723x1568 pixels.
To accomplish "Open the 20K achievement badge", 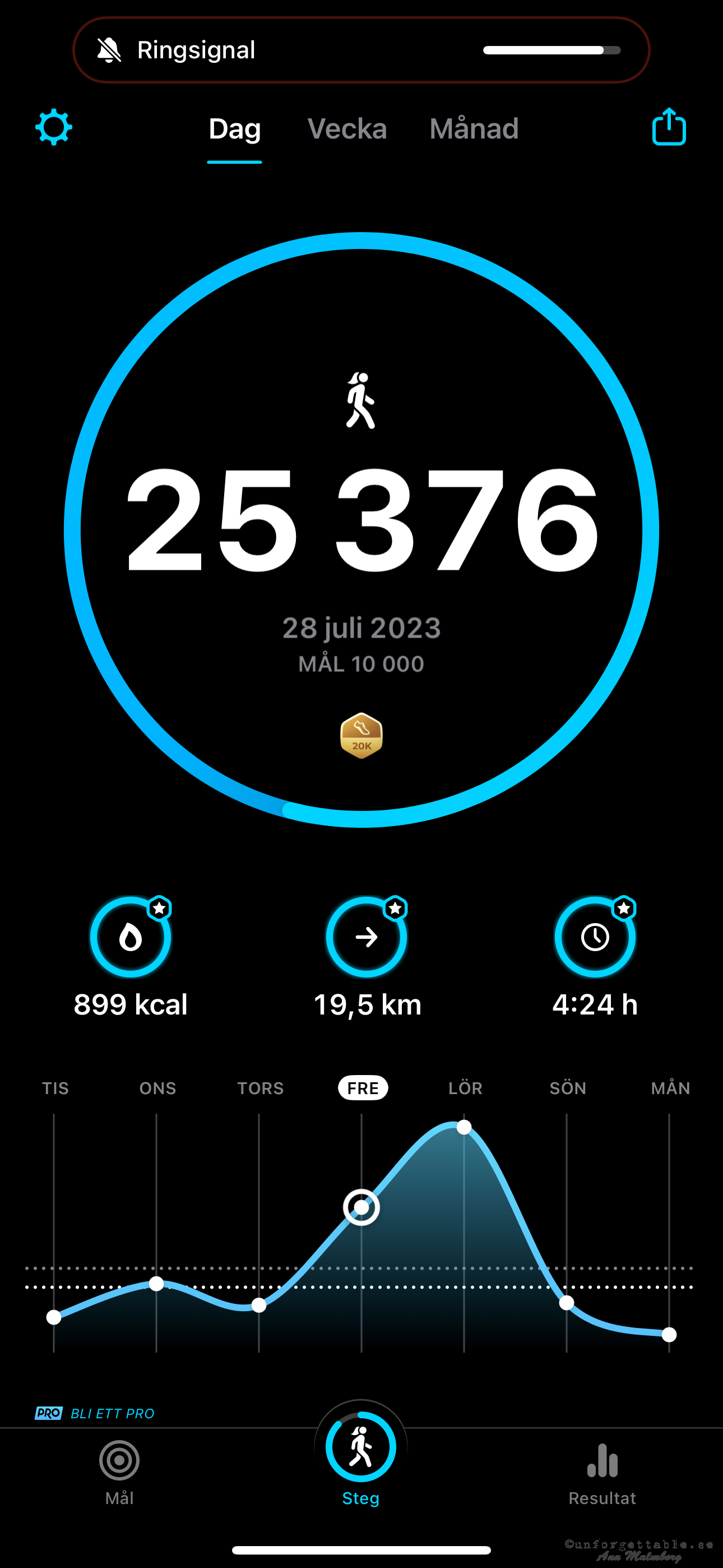I will tap(361, 735).
